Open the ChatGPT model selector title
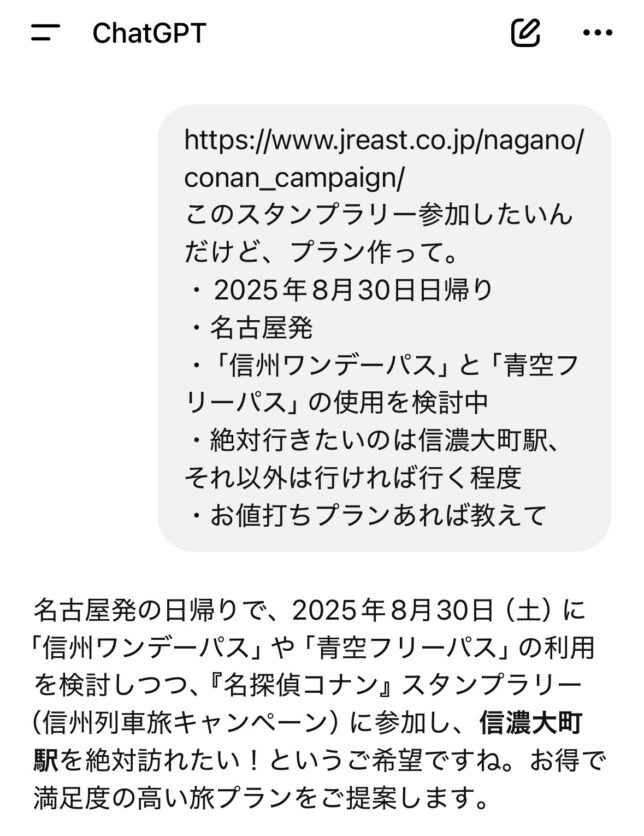This screenshot has width=644, height=836. [149, 33]
